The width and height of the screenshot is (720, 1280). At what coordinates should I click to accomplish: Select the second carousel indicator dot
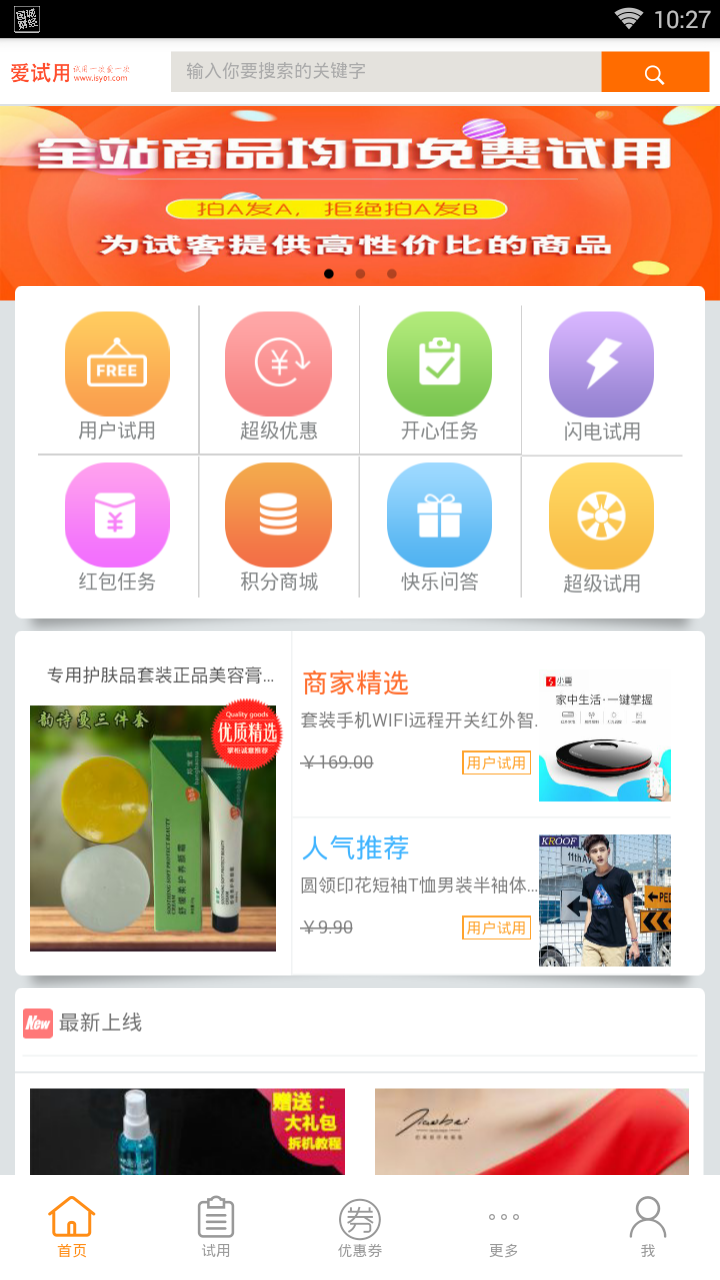click(x=360, y=272)
